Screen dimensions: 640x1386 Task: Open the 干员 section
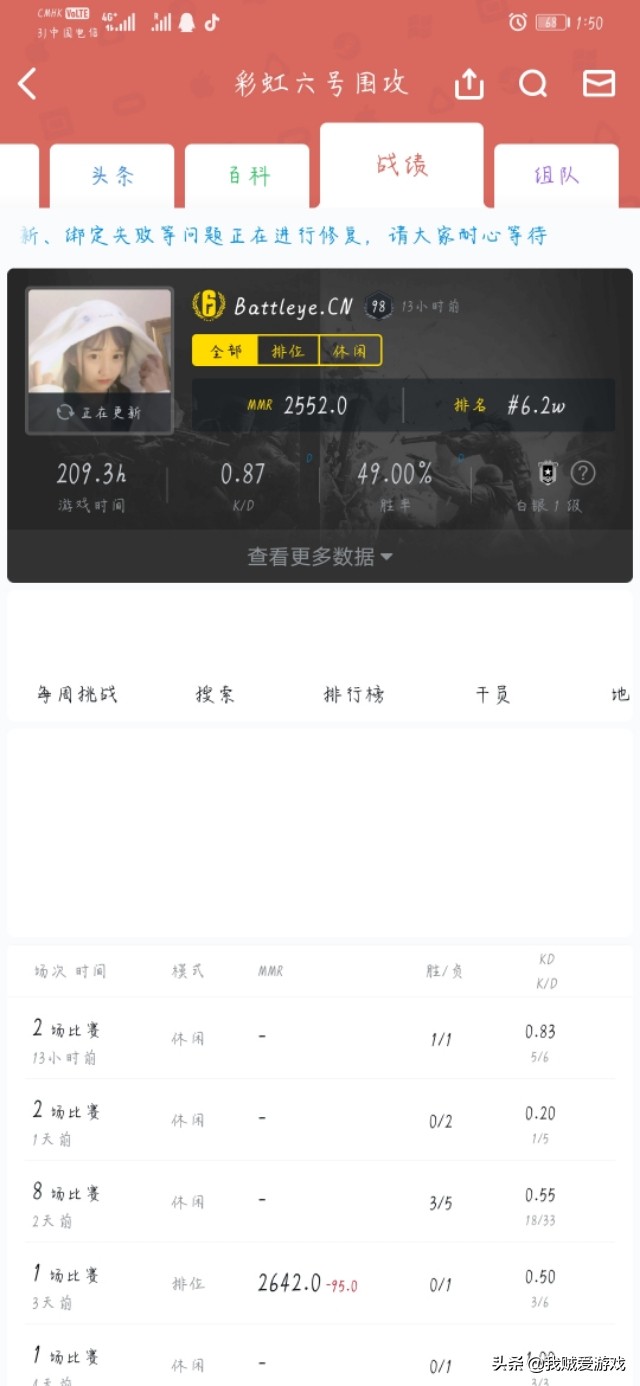pos(492,694)
